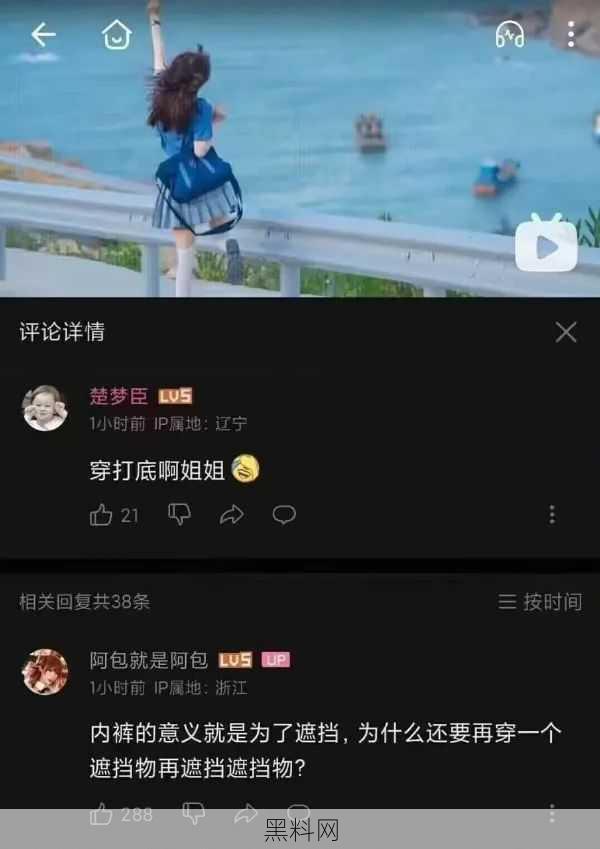
Task: Reply to 楚梦臣's comment
Action: (x=284, y=515)
